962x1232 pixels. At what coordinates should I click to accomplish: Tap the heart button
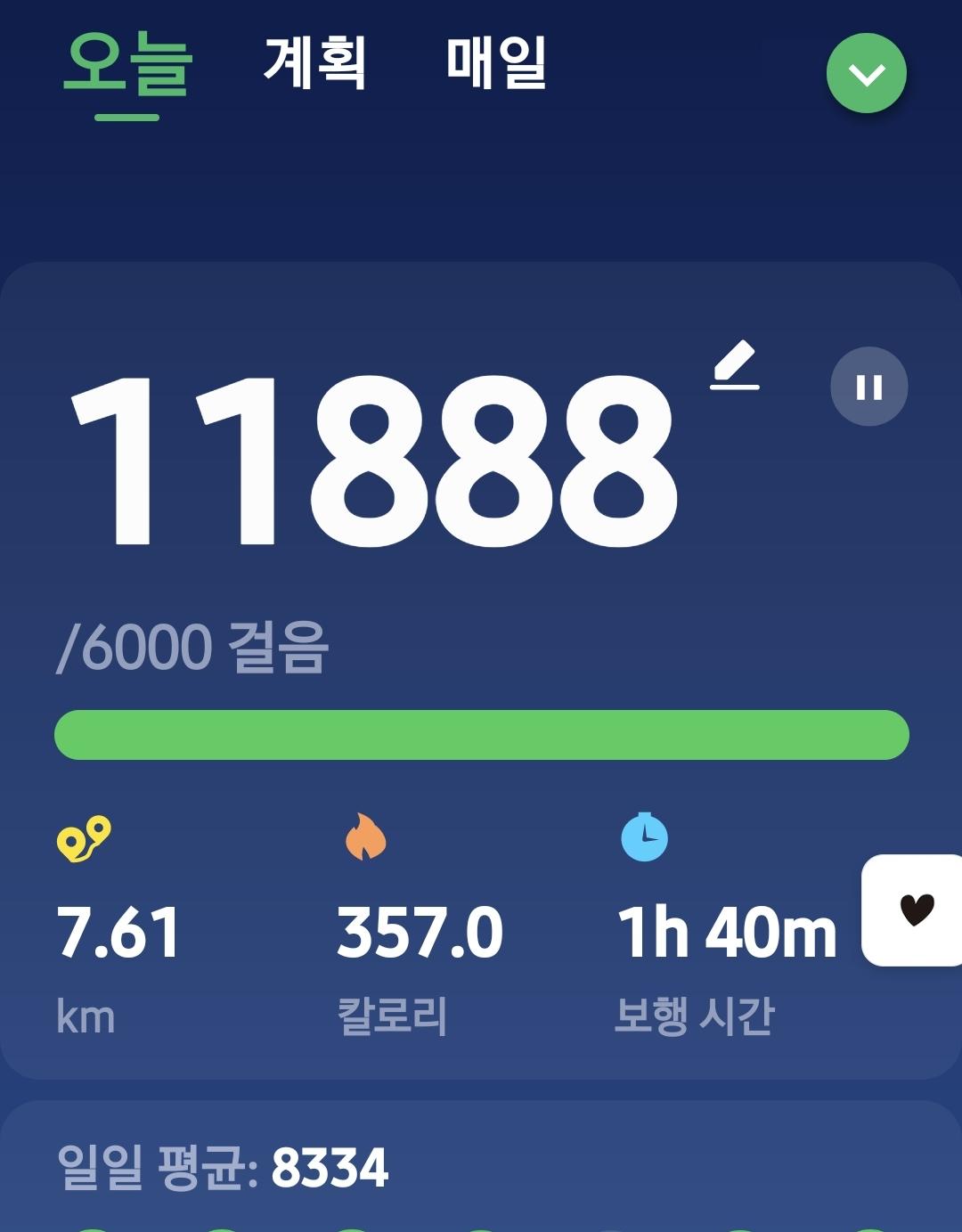tap(916, 910)
